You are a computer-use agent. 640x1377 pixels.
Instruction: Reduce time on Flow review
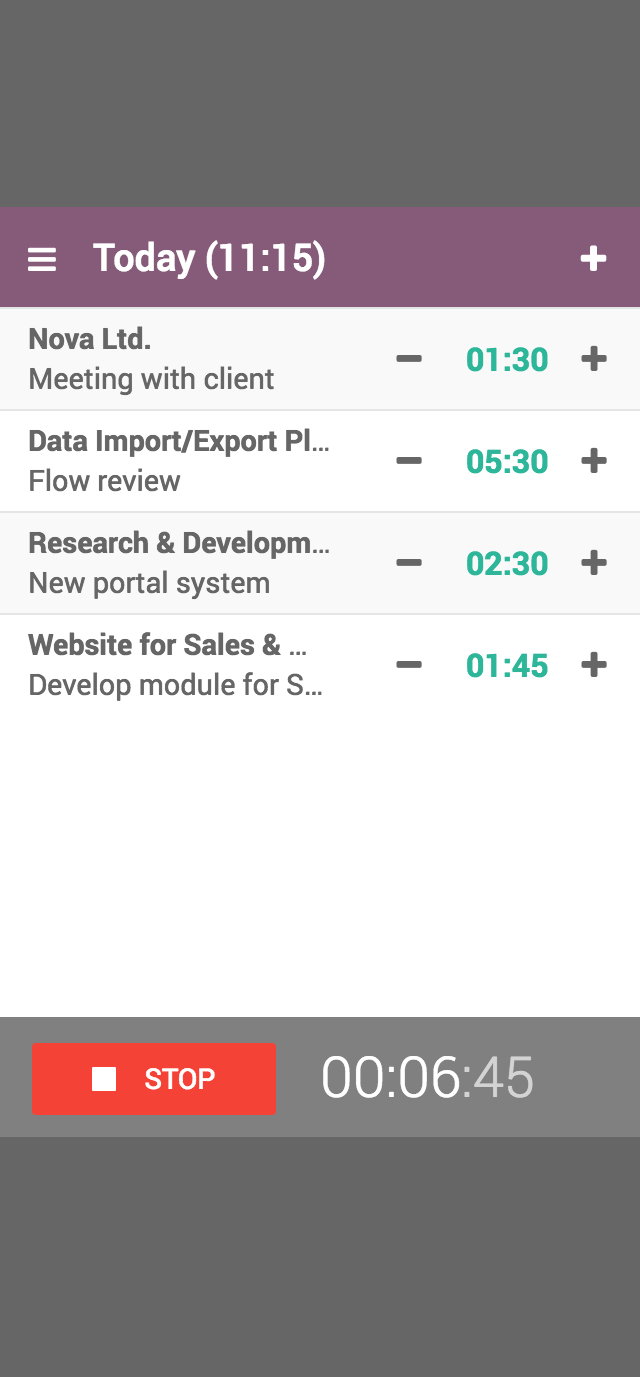pos(409,461)
